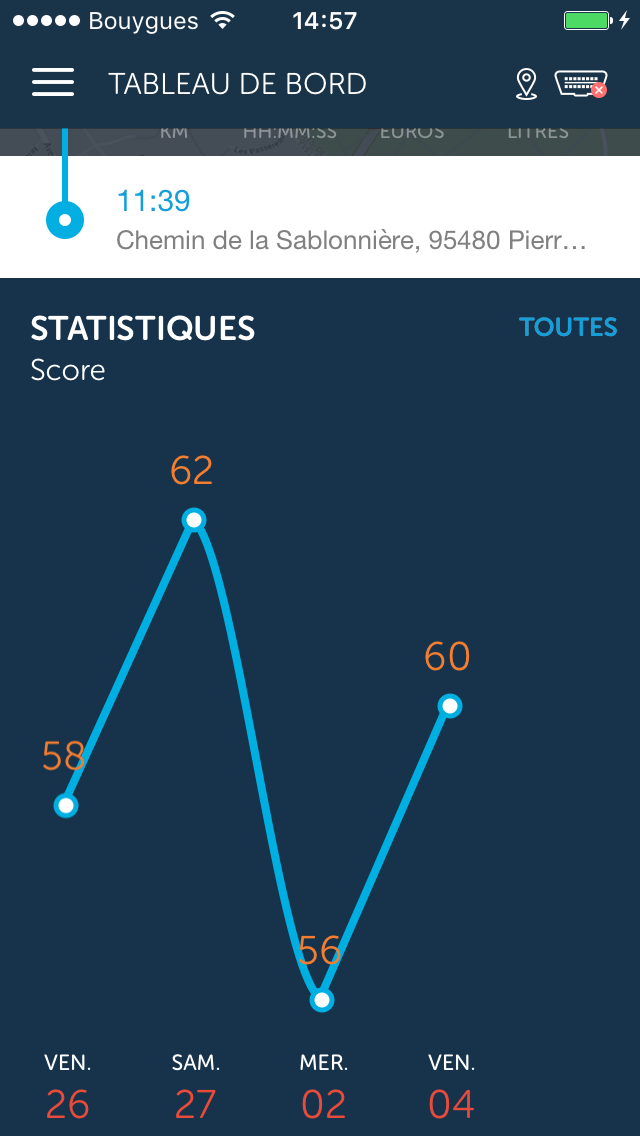Tap the map location pin icon
The width and height of the screenshot is (640, 1136).
526,84
